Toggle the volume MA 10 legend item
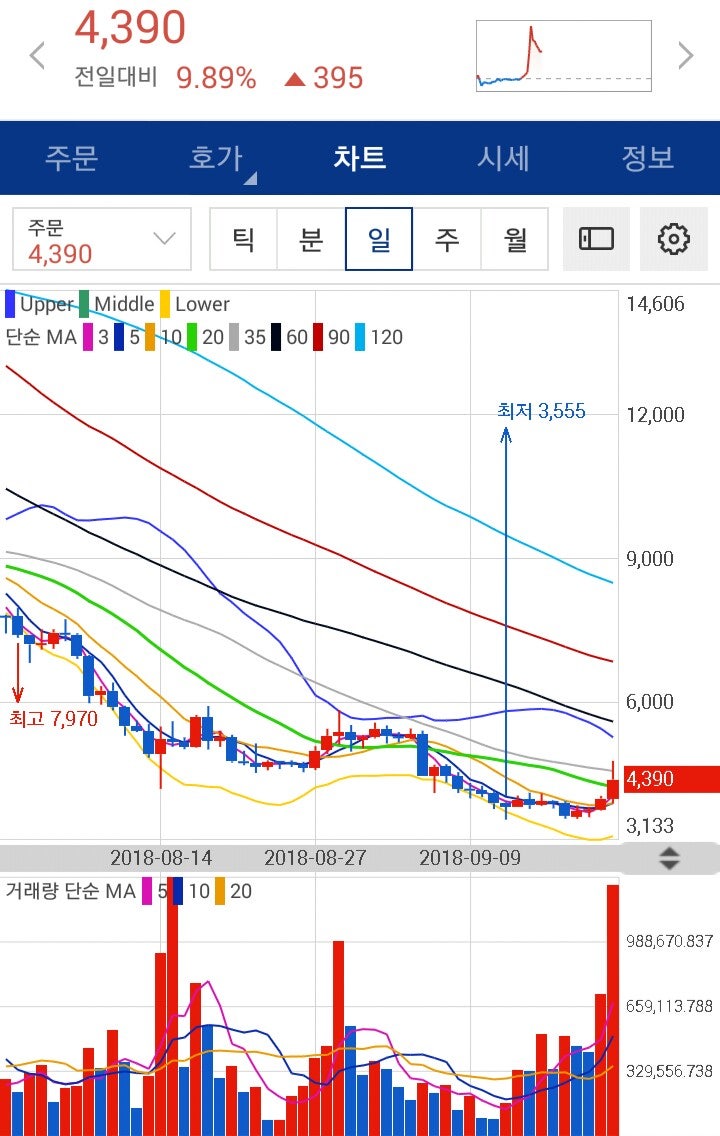 [x=190, y=890]
